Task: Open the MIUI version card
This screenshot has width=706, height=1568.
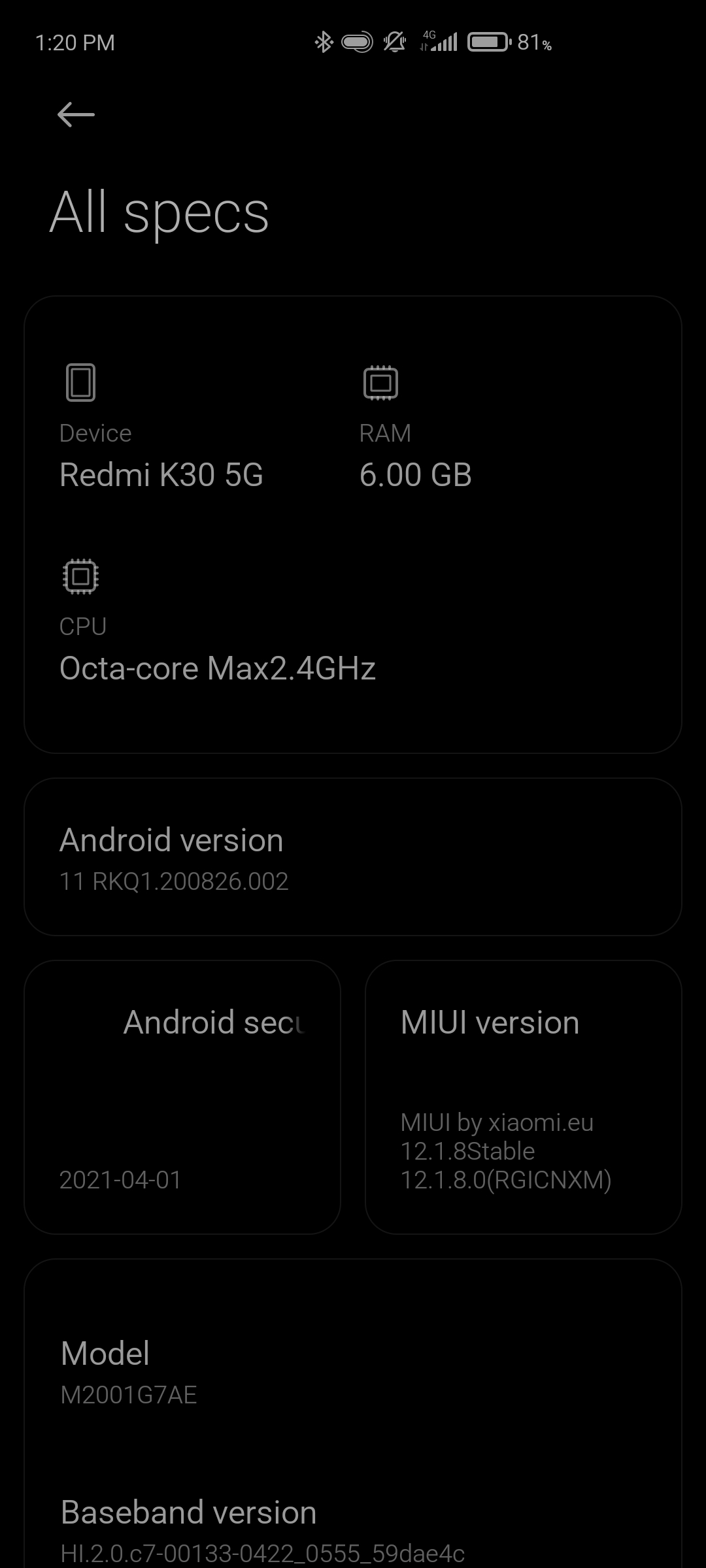Action: [x=524, y=1097]
